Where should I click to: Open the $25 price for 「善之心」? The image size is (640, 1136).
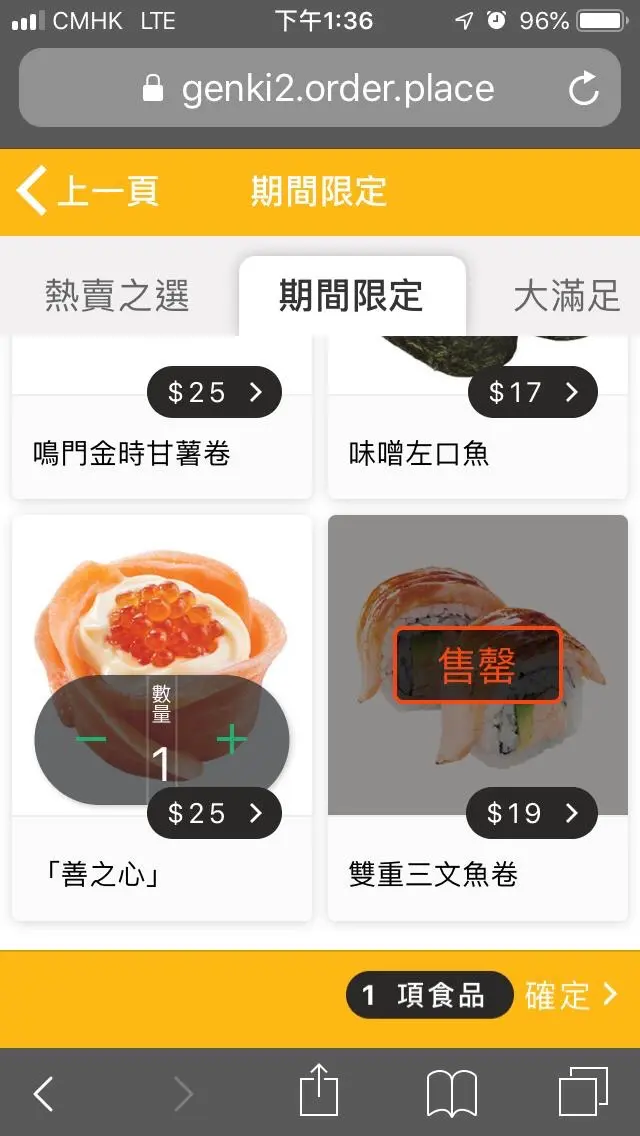pyautogui.click(x=214, y=813)
